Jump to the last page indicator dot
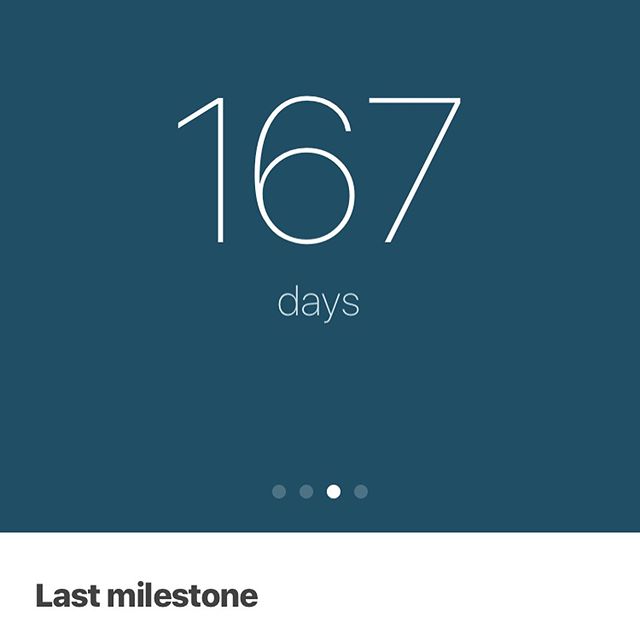Viewport: 640px width, 640px height. coord(361,491)
